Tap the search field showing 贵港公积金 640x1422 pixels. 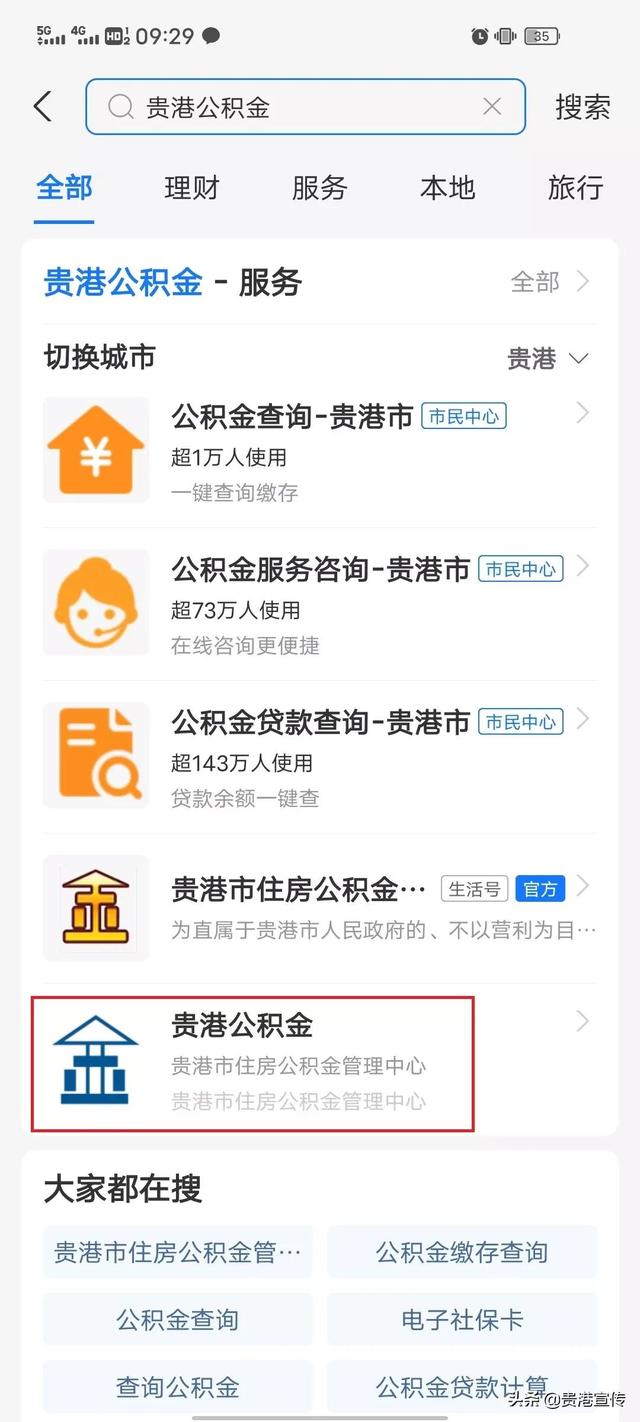[x=290, y=107]
